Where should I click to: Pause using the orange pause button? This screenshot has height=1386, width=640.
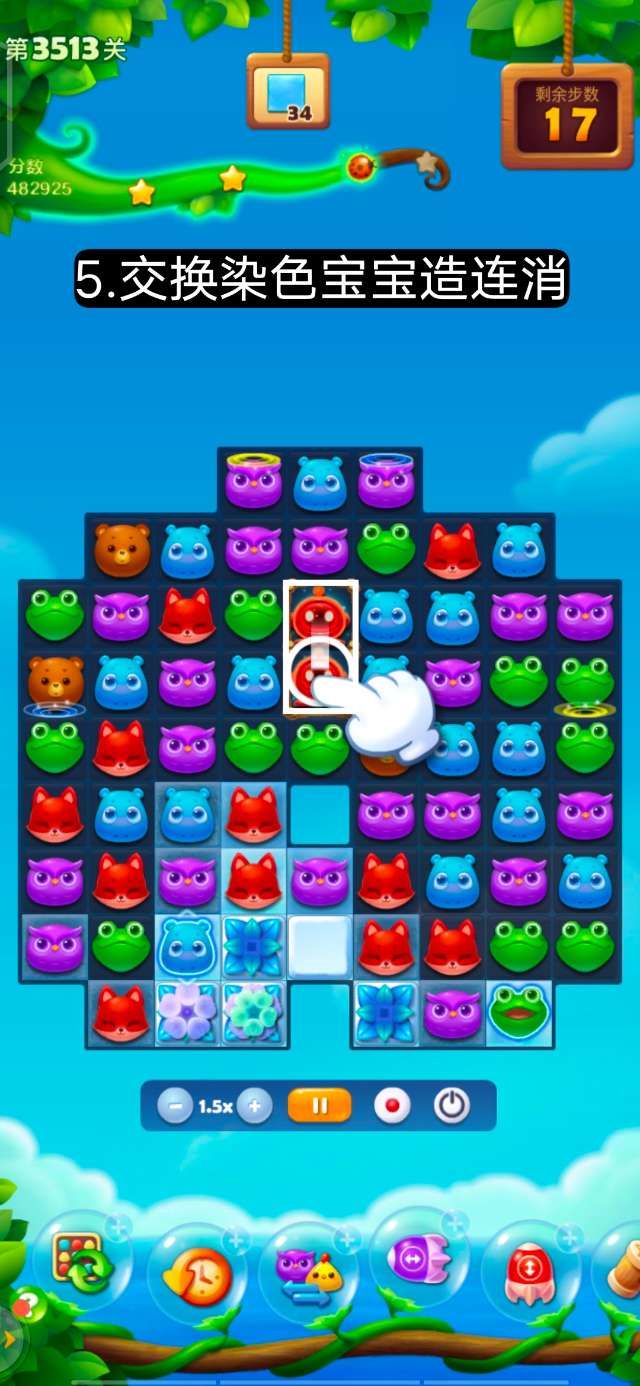tap(320, 1106)
